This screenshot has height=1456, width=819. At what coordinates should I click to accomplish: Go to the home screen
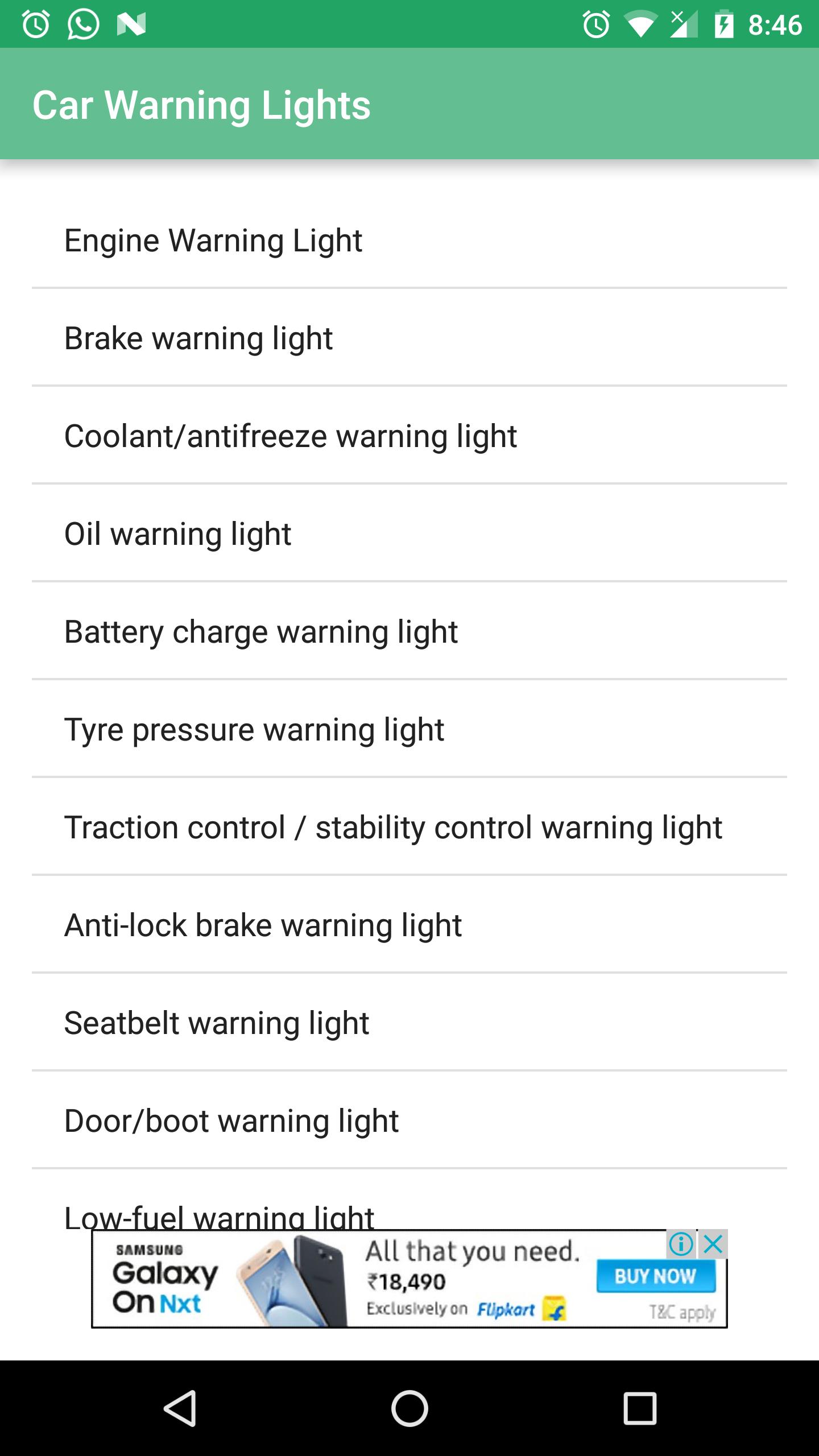tap(409, 1408)
